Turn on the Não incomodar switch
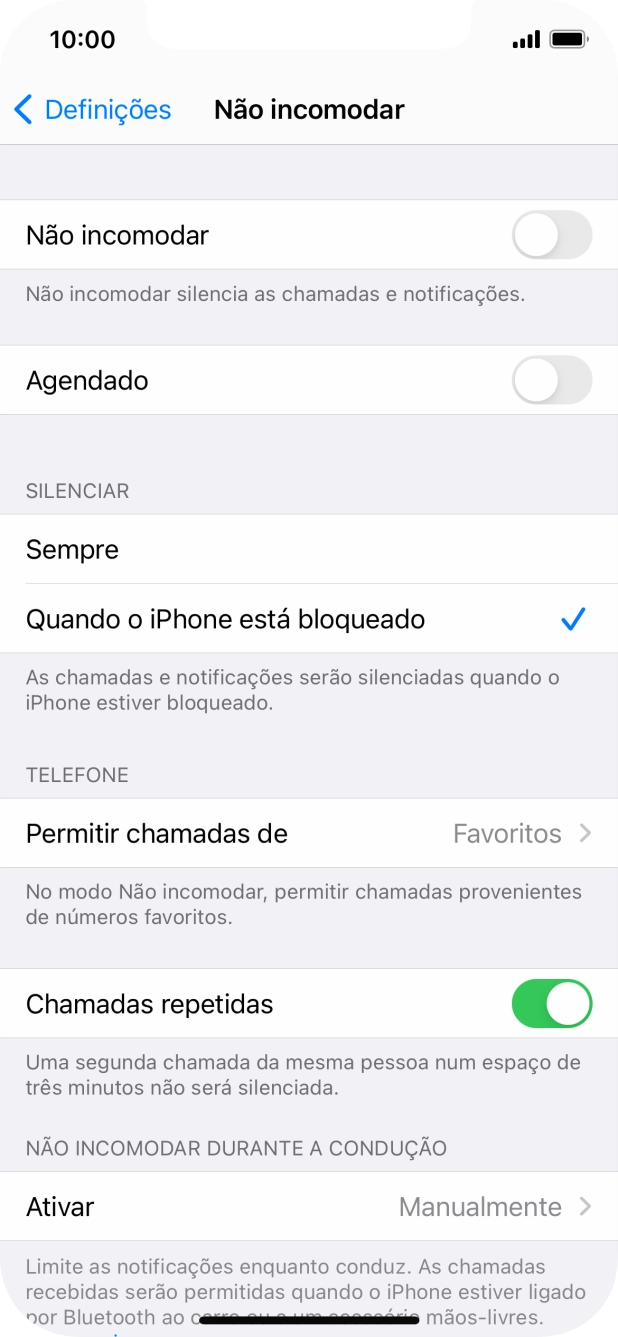Image resolution: width=618 pixels, height=1337 pixels. (x=551, y=235)
